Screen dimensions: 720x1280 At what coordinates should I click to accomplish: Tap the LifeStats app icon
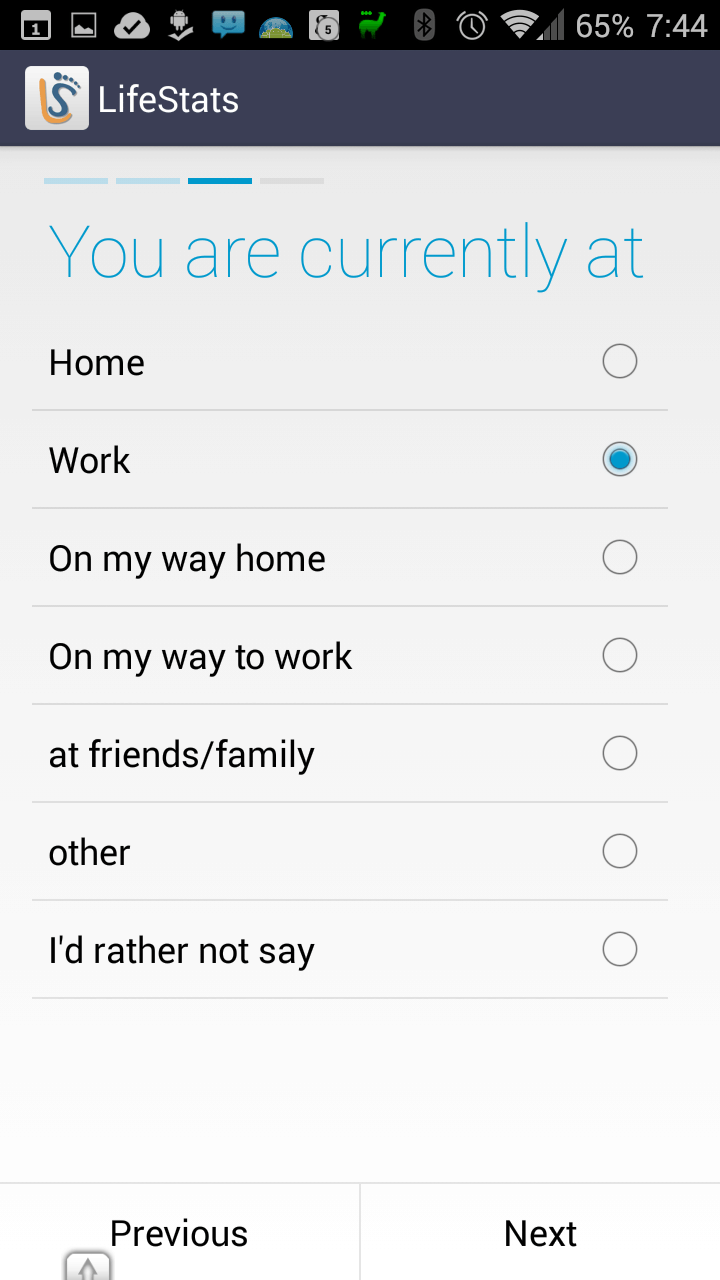click(57, 98)
